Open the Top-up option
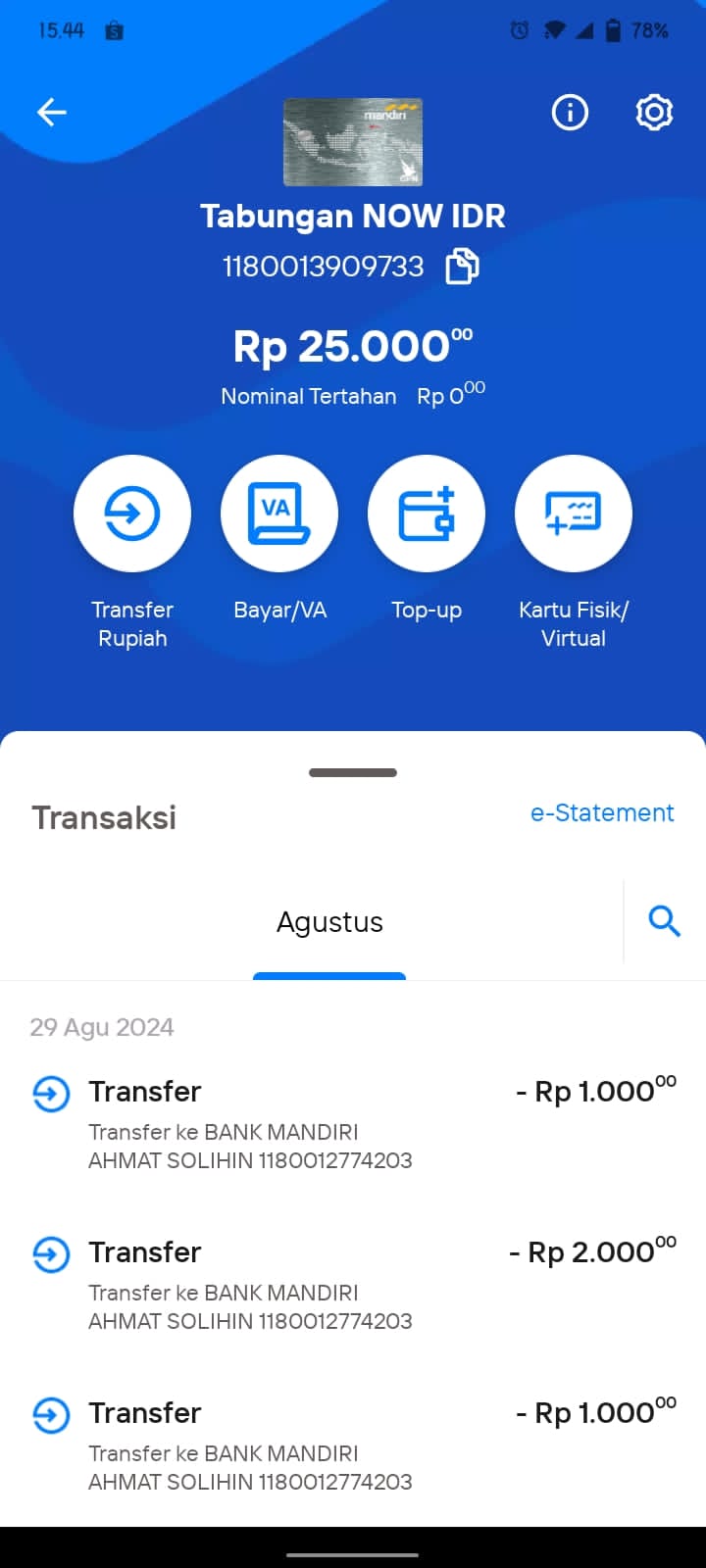706x1568 pixels. [427, 514]
